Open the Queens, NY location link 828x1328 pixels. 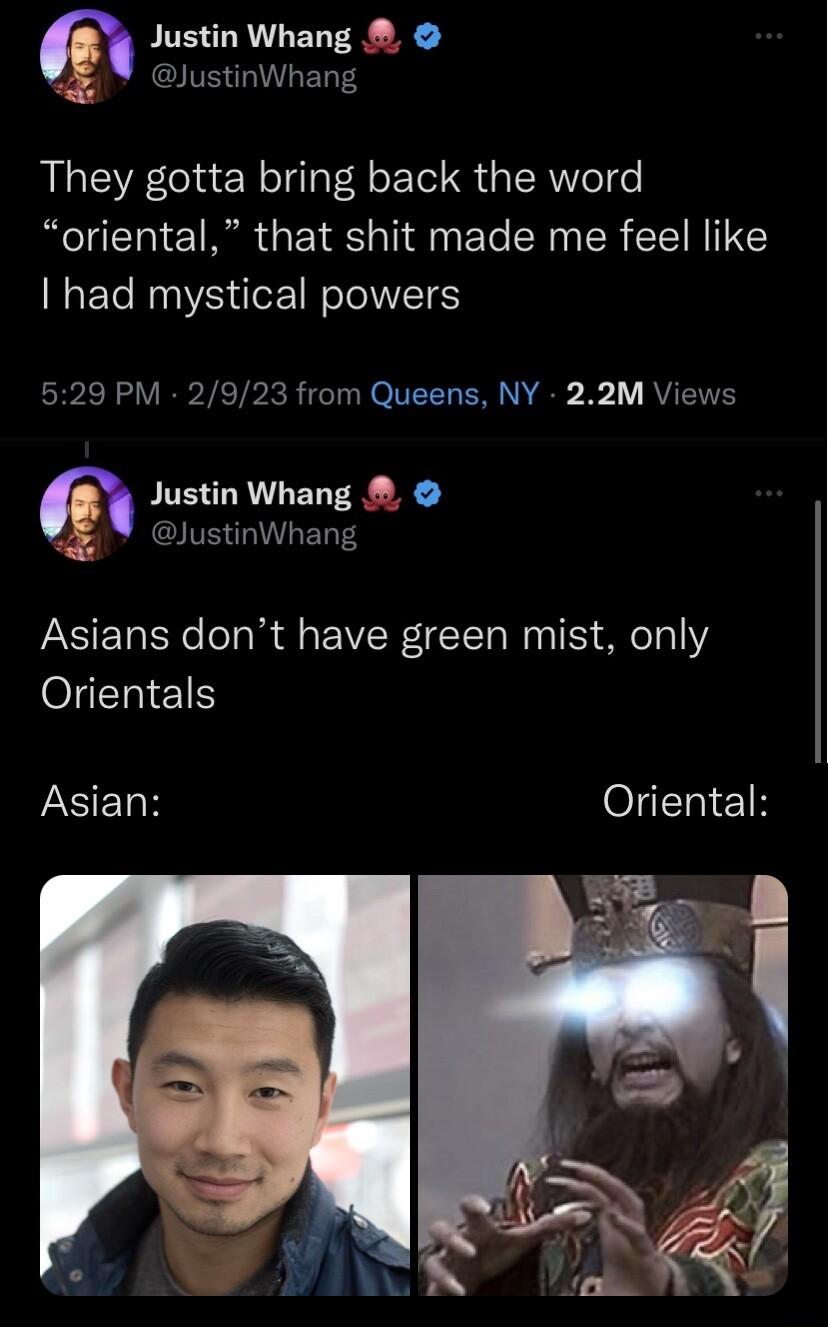tap(452, 394)
